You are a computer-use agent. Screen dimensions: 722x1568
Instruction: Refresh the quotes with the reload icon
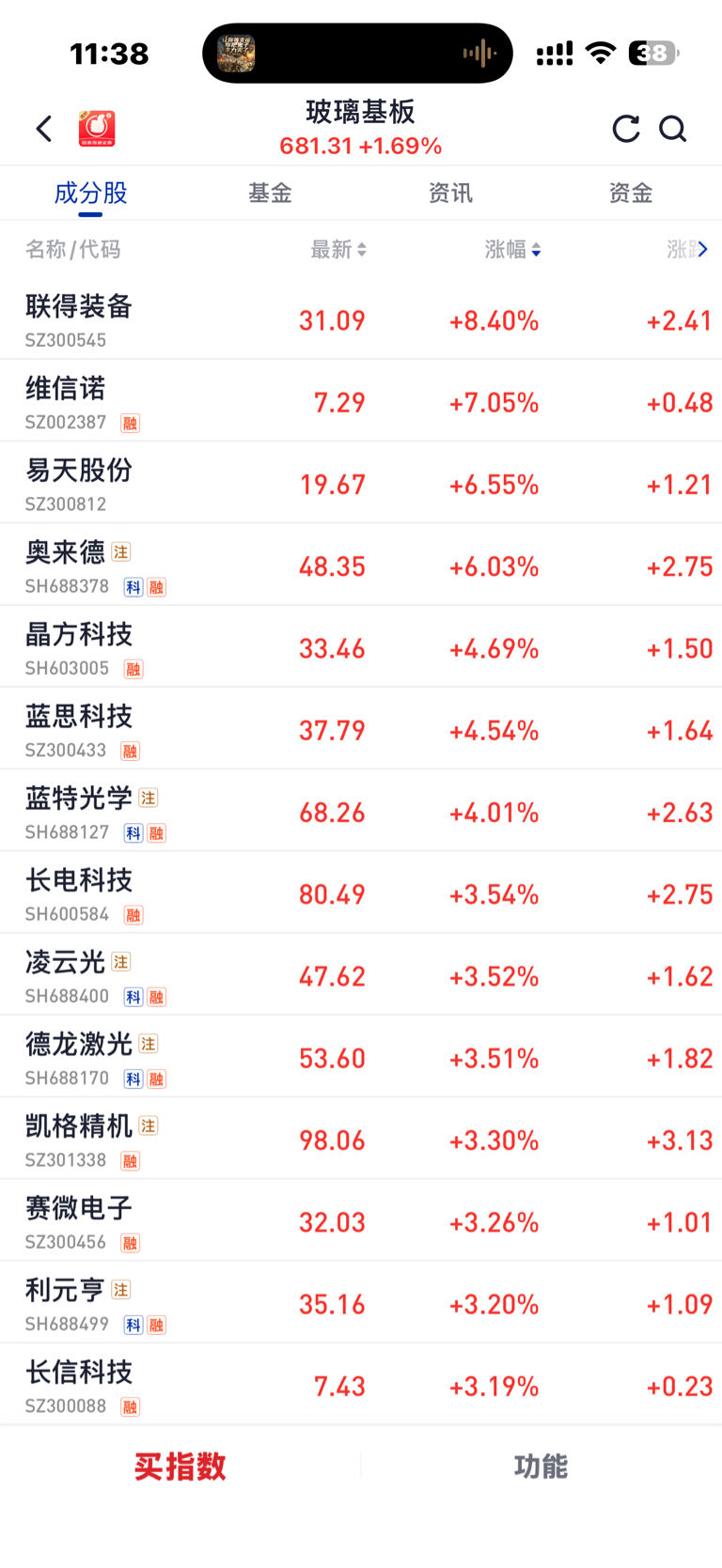point(626,129)
